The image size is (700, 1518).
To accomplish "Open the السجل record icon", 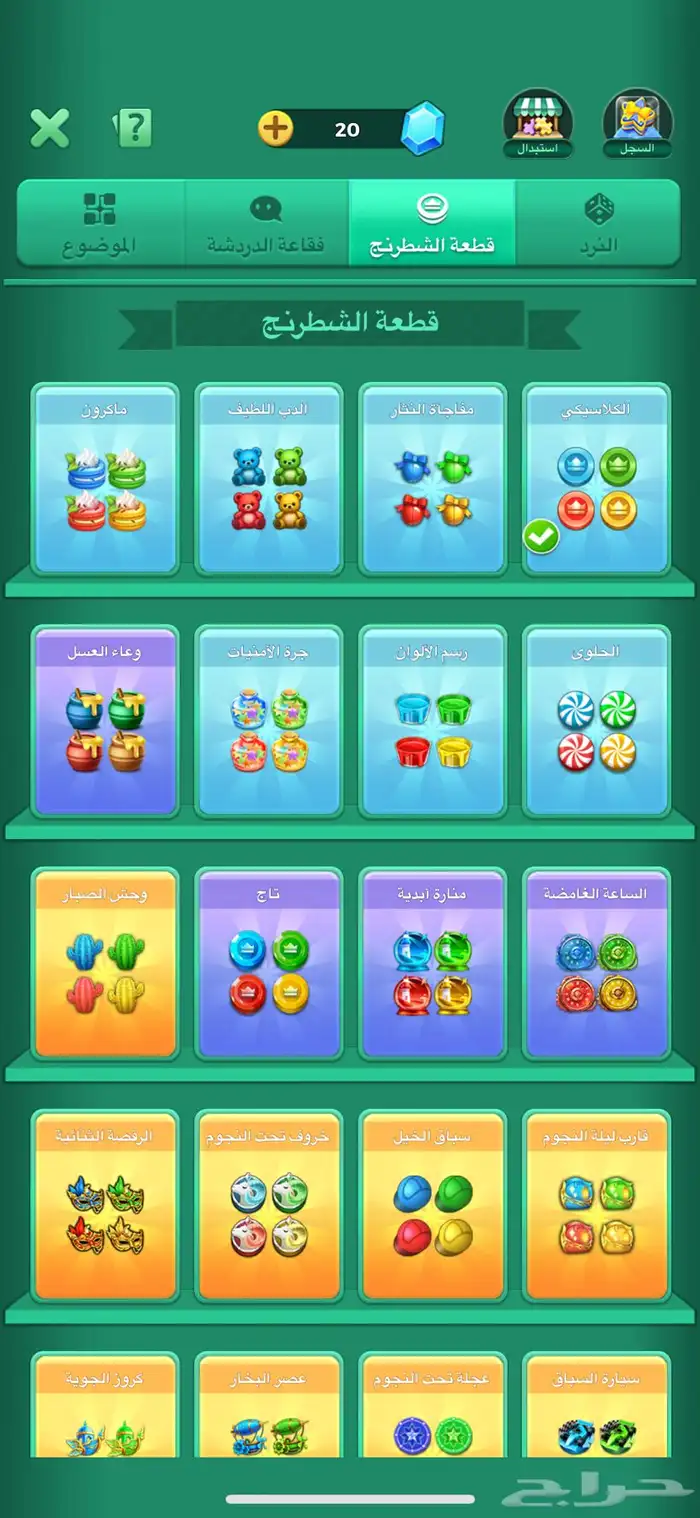I will (x=638, y=124).
